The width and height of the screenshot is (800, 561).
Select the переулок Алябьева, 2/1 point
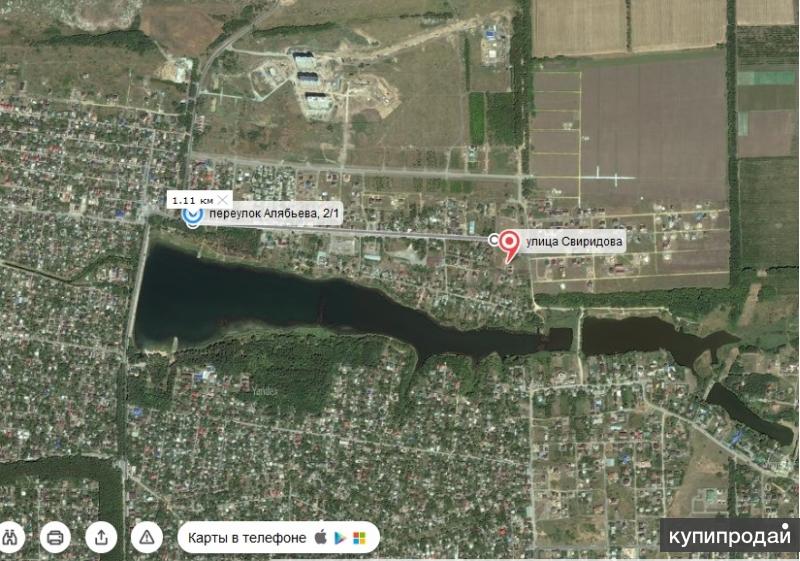pos(192,214)
